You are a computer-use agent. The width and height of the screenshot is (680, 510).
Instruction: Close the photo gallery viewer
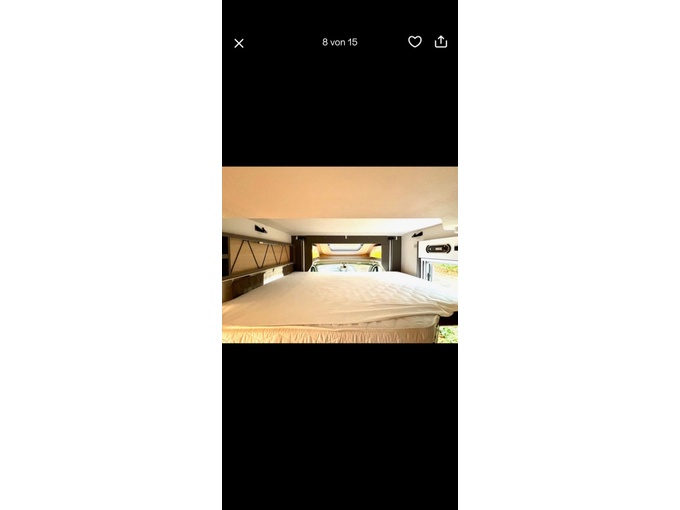tap(239, 43)
